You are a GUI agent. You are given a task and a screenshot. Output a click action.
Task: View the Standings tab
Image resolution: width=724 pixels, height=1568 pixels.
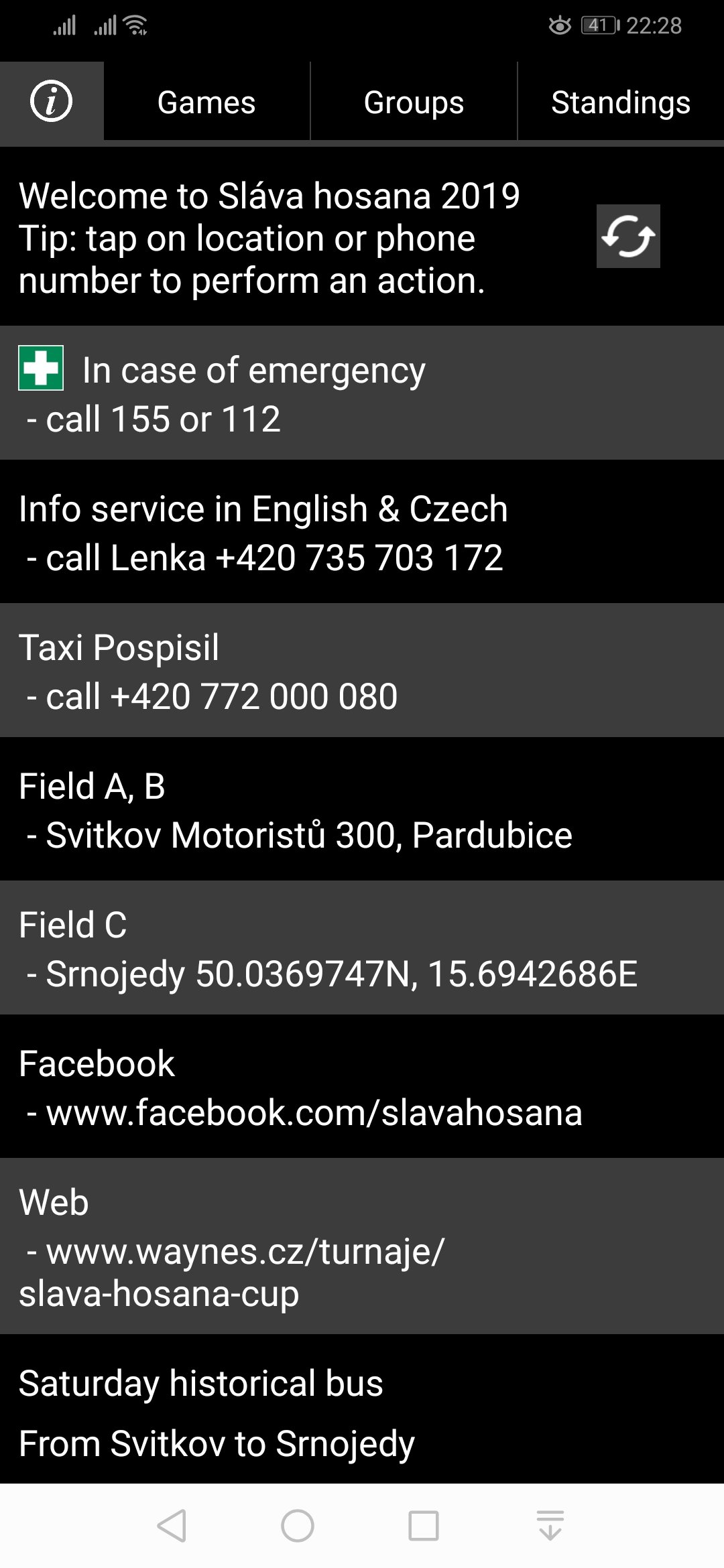621,103
